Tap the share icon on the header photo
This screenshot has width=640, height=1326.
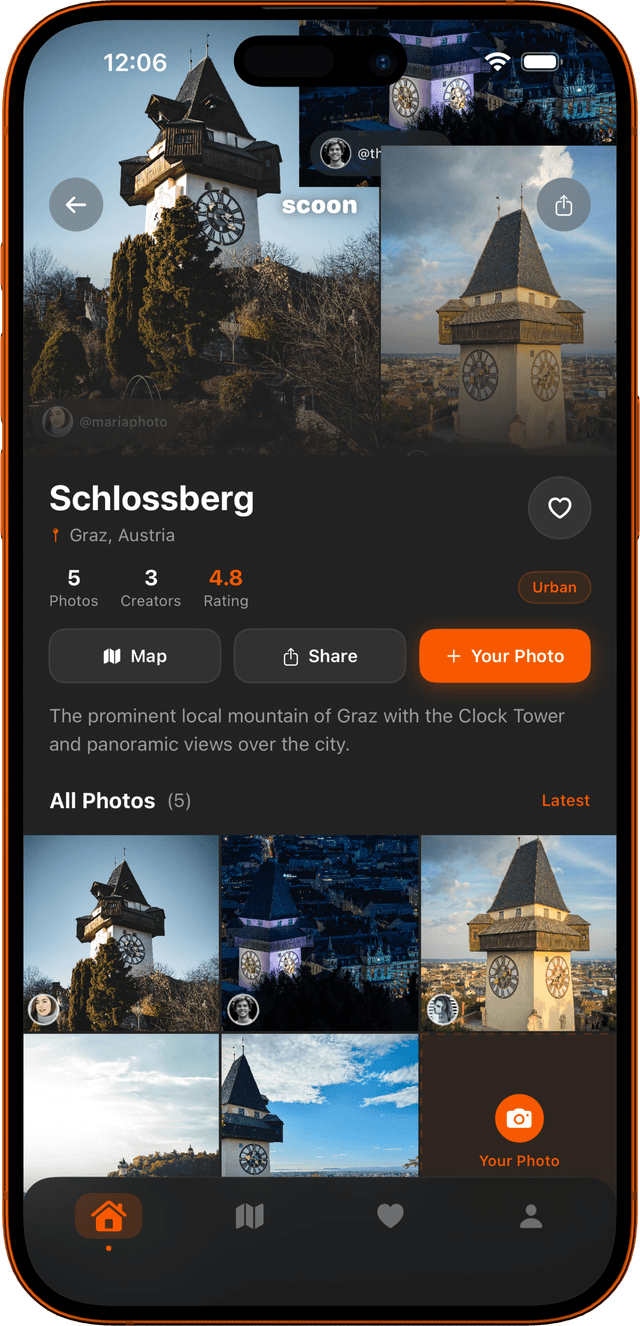[563, 205]
